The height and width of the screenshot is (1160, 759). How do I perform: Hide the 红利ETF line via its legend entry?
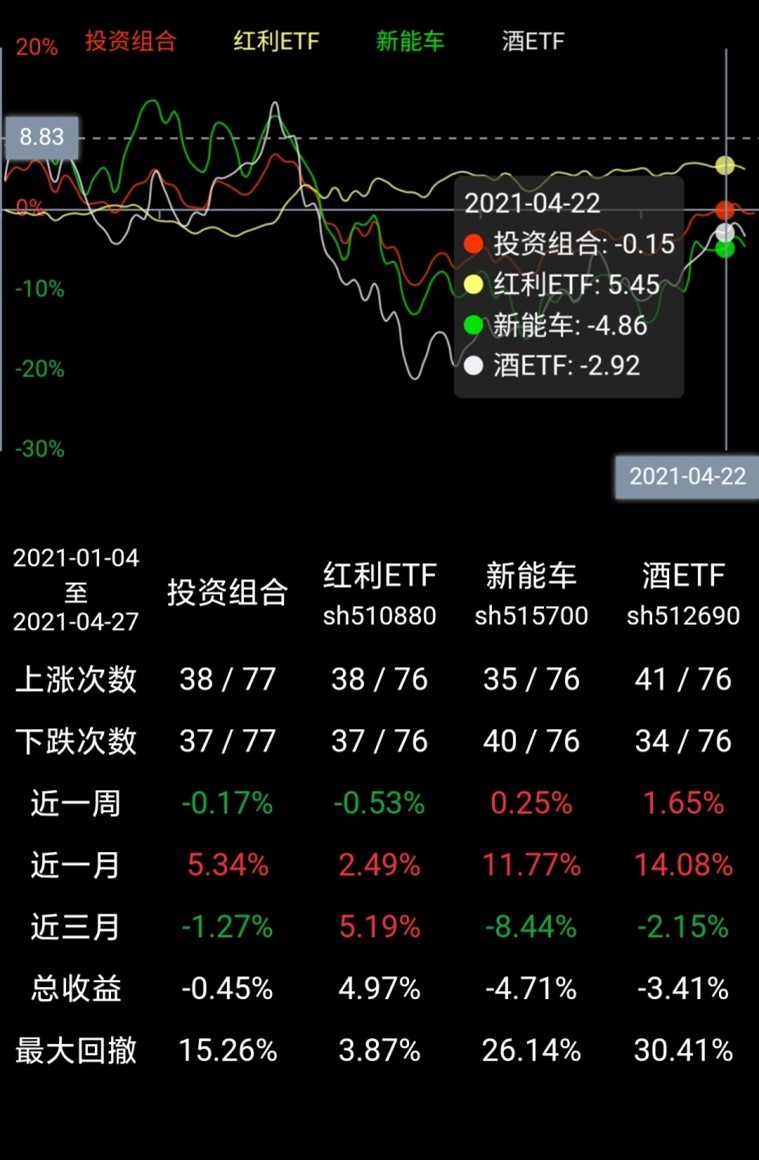276,41
